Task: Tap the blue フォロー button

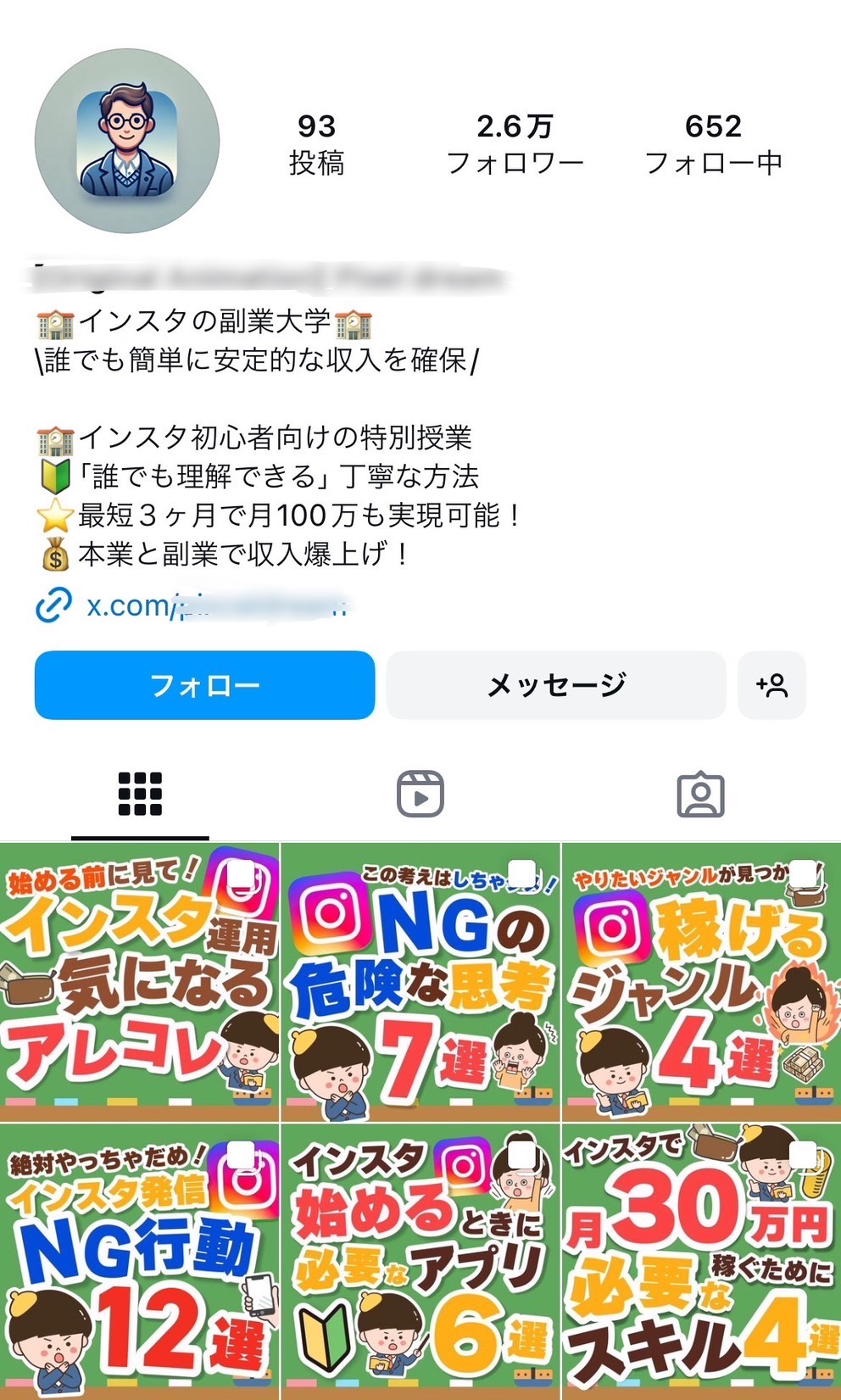Action: coord(204,685)
